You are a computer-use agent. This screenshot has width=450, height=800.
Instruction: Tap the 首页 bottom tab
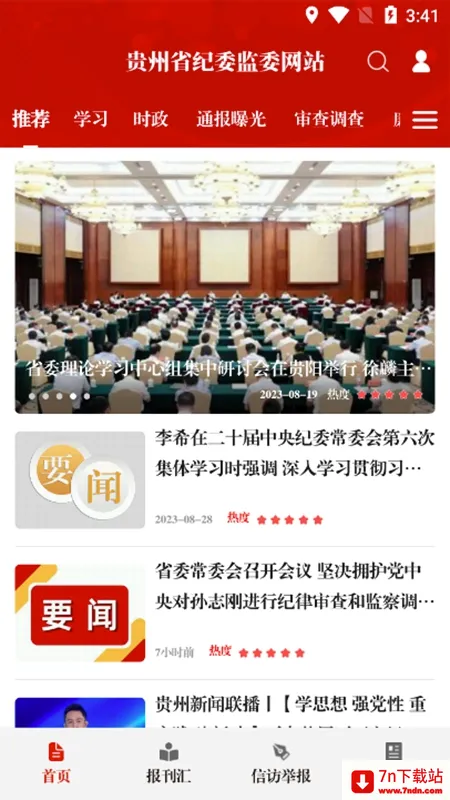pos(56,763)
